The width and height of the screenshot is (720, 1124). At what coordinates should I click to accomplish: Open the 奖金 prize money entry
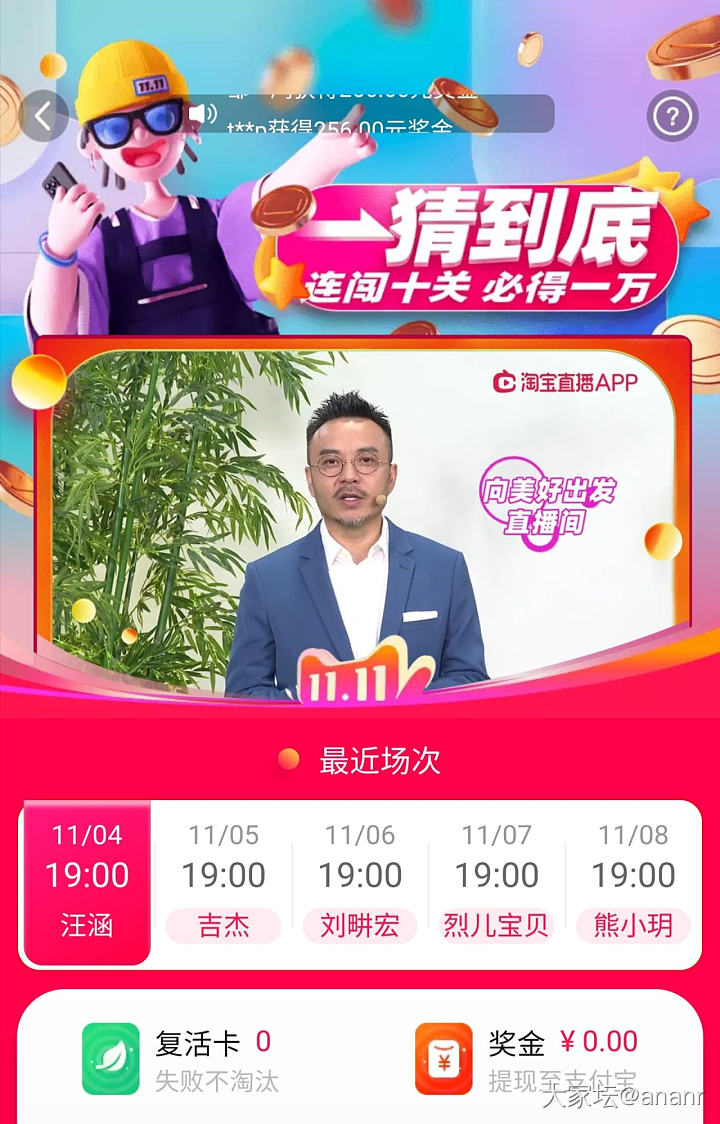tap(527, 1058)
